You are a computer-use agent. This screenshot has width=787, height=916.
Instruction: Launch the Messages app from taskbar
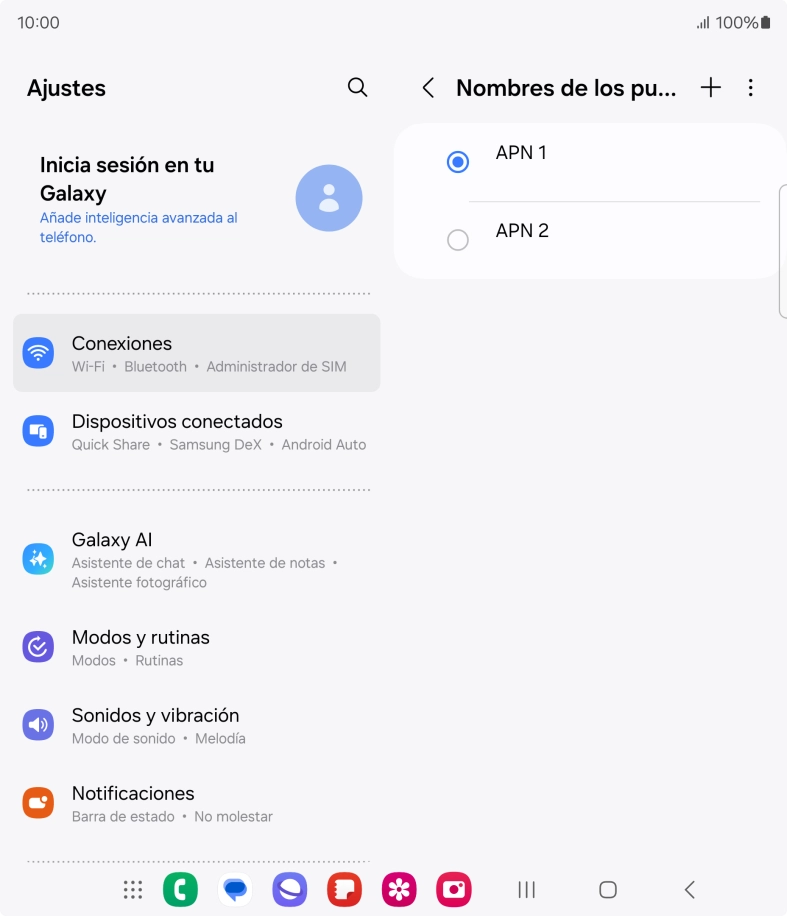235,889
